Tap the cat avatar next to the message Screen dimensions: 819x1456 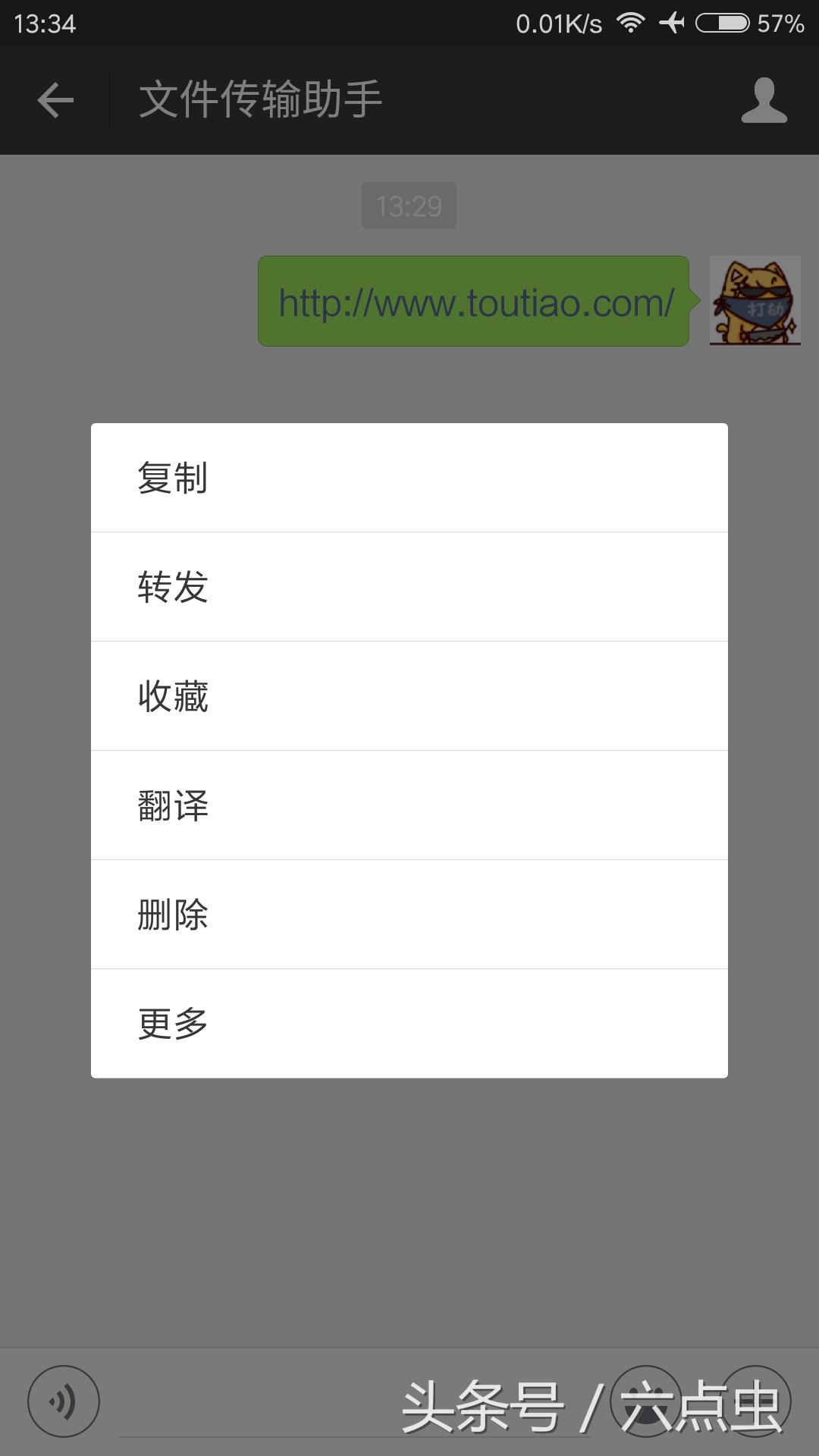[755, 301]
